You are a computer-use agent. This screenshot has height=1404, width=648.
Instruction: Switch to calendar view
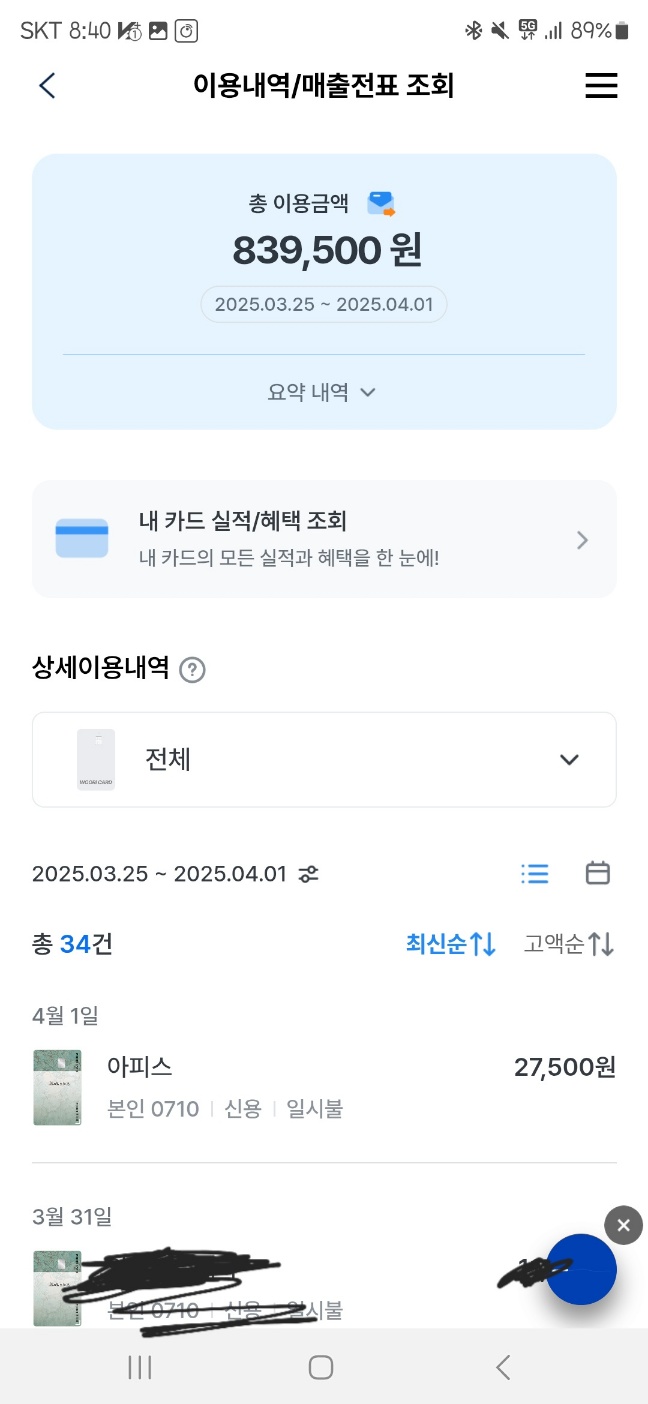click(x=598, y=873)
